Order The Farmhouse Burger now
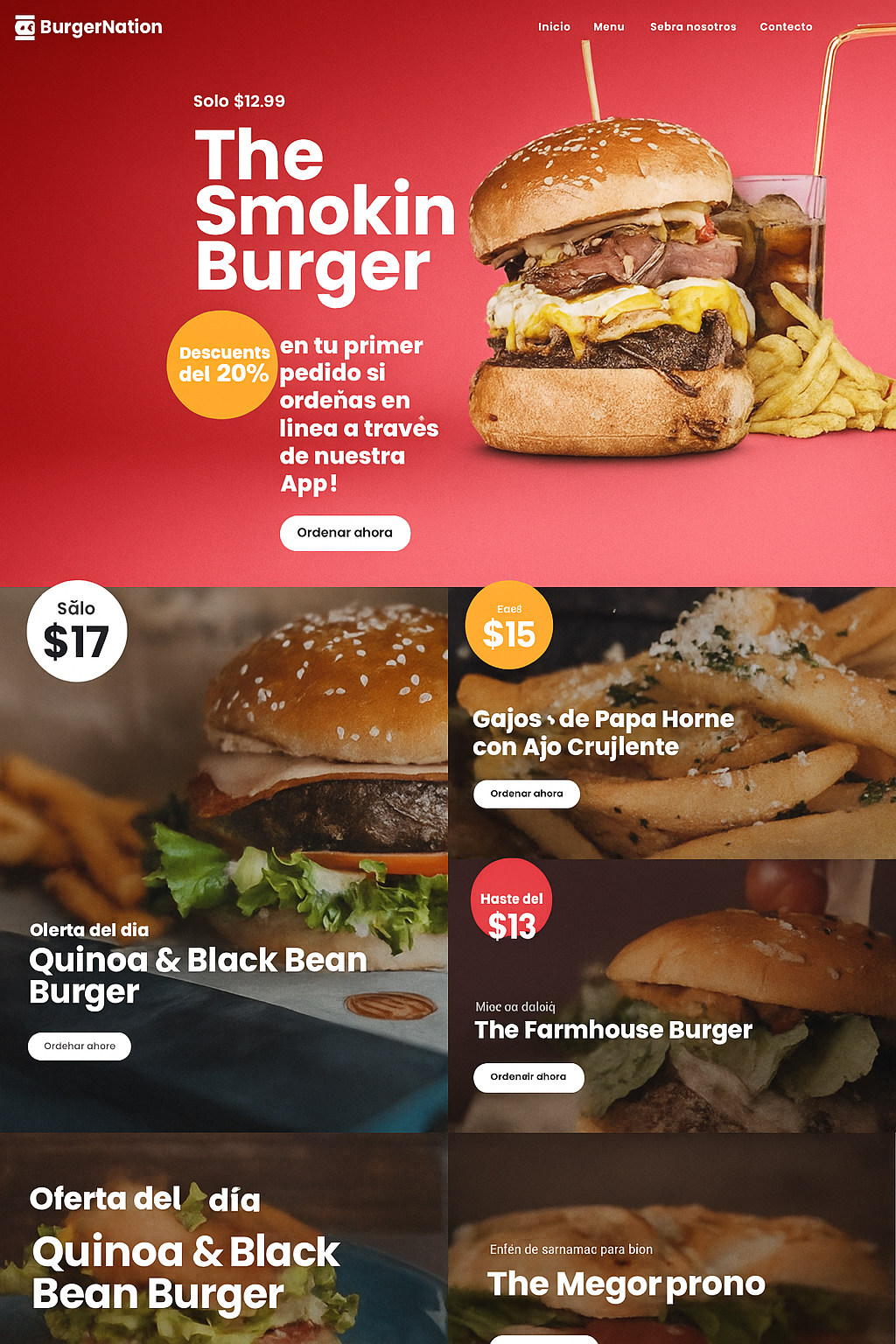This screenshot has width=896, height=1344. (x=528, y=1077)
